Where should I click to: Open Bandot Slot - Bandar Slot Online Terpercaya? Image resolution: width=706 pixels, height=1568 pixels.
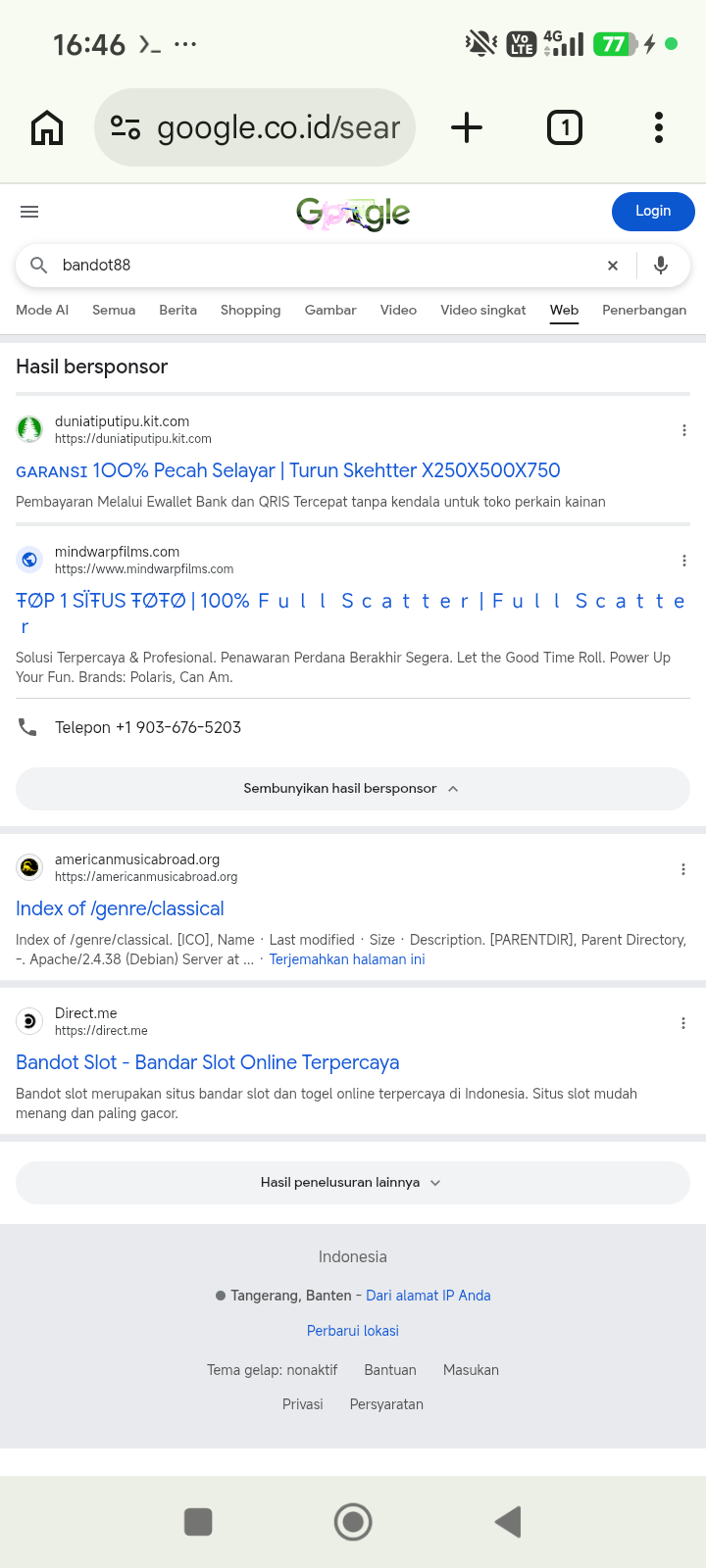click(x=208, y=1062)
